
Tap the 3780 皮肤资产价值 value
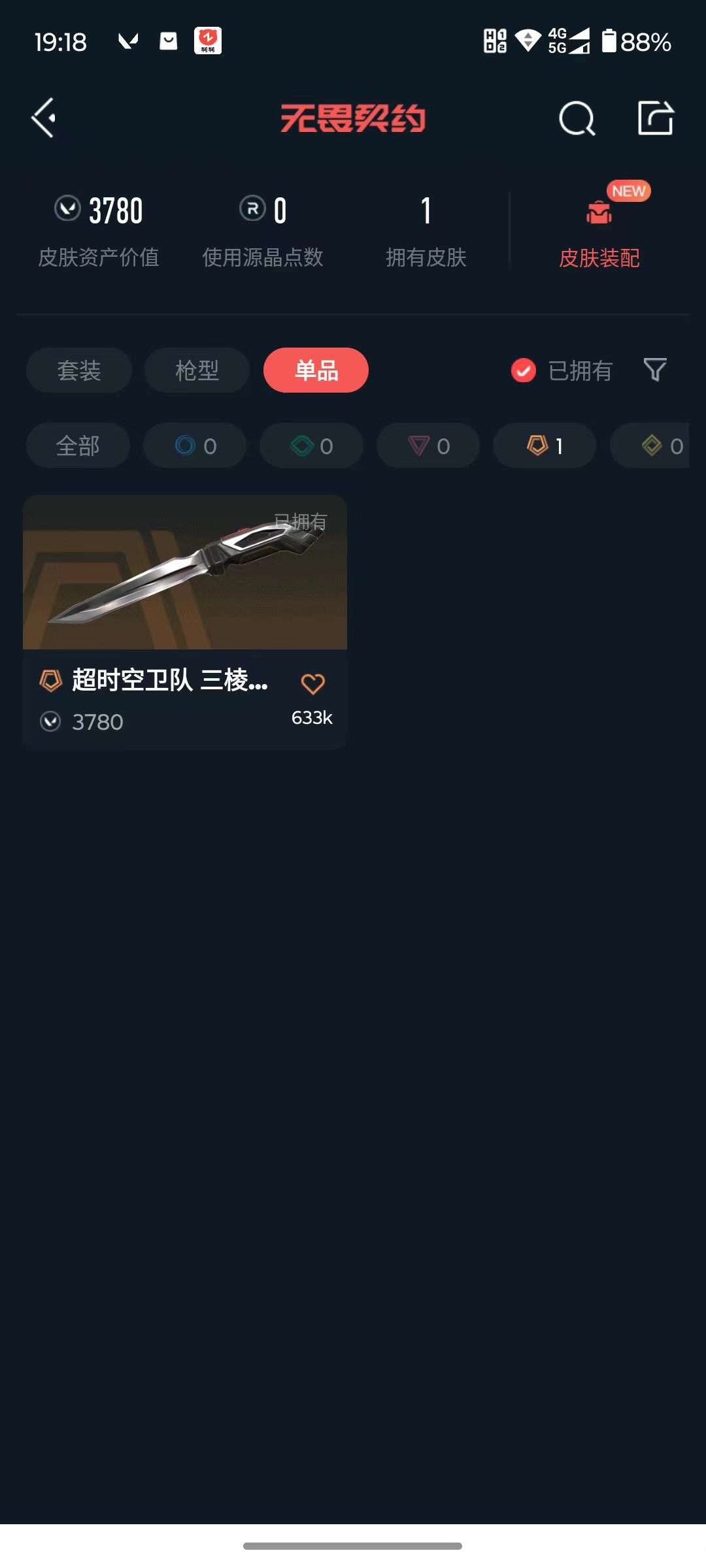[x=99, y=209]
